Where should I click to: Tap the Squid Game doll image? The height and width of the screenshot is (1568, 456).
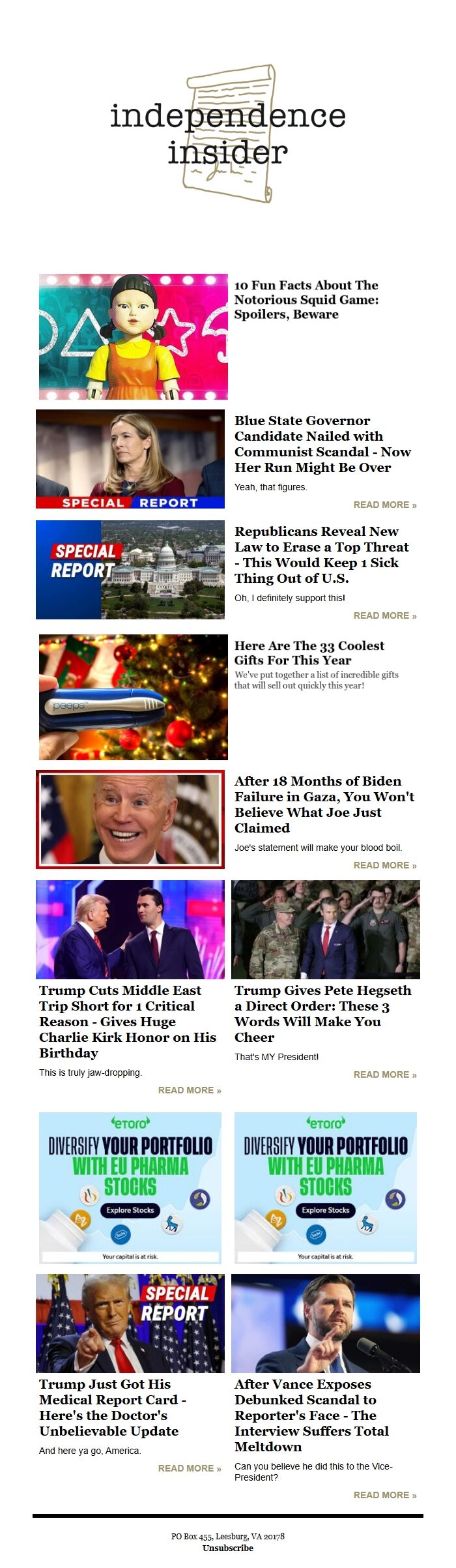tap(134, 336)
